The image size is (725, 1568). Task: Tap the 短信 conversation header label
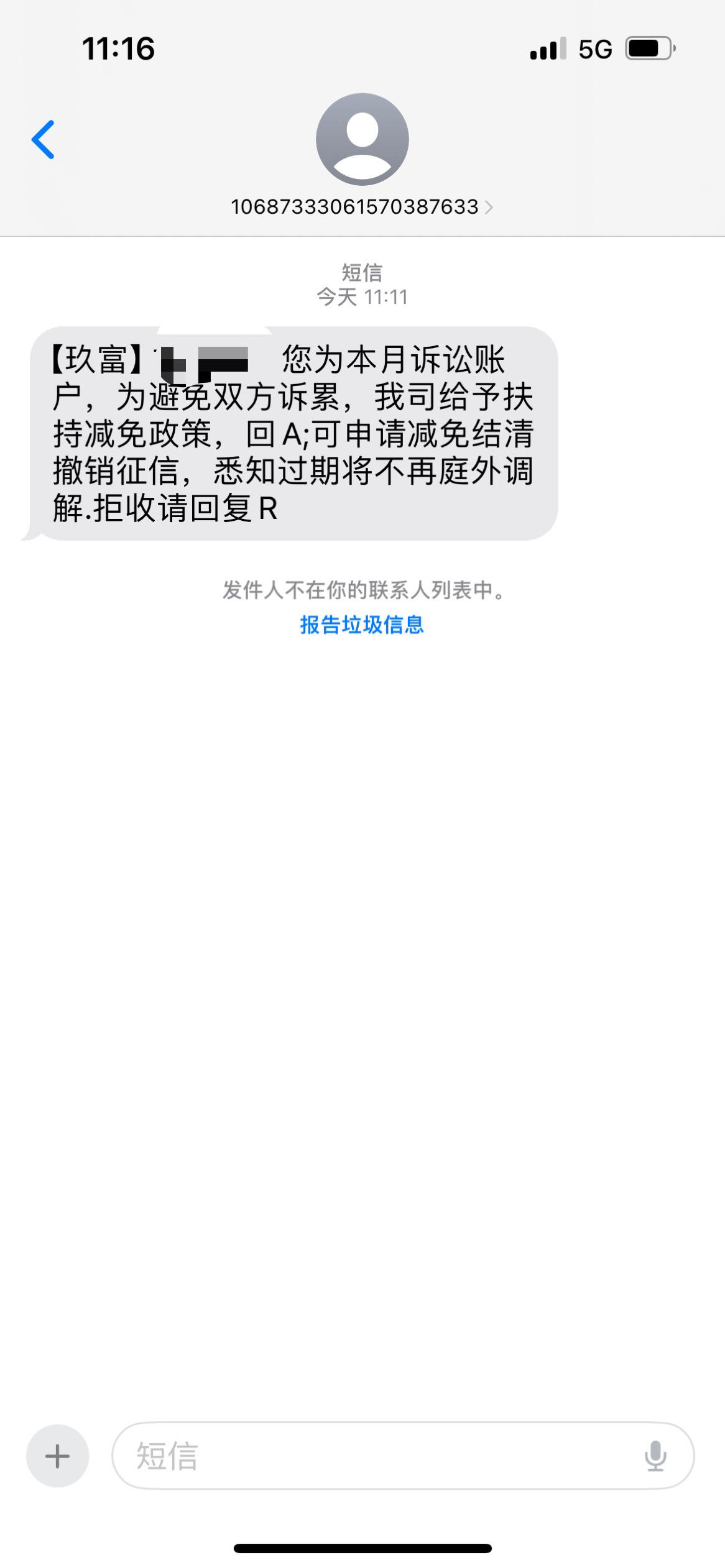pos(361,270)
